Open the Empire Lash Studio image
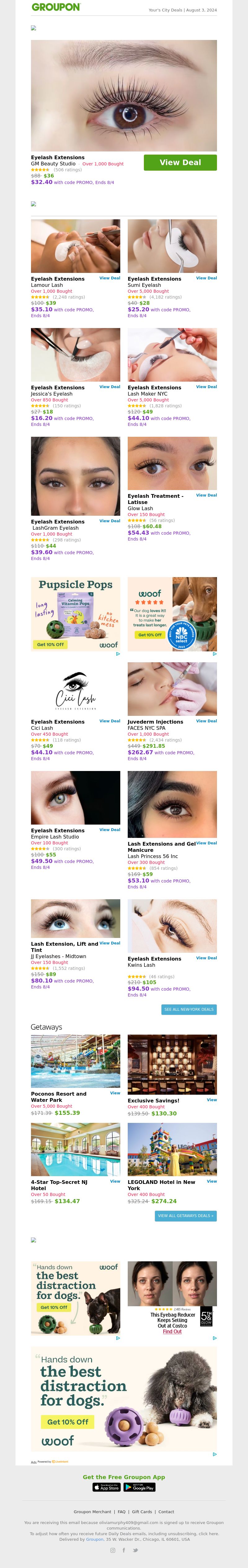248x1568 pixels. coord(76,797)
